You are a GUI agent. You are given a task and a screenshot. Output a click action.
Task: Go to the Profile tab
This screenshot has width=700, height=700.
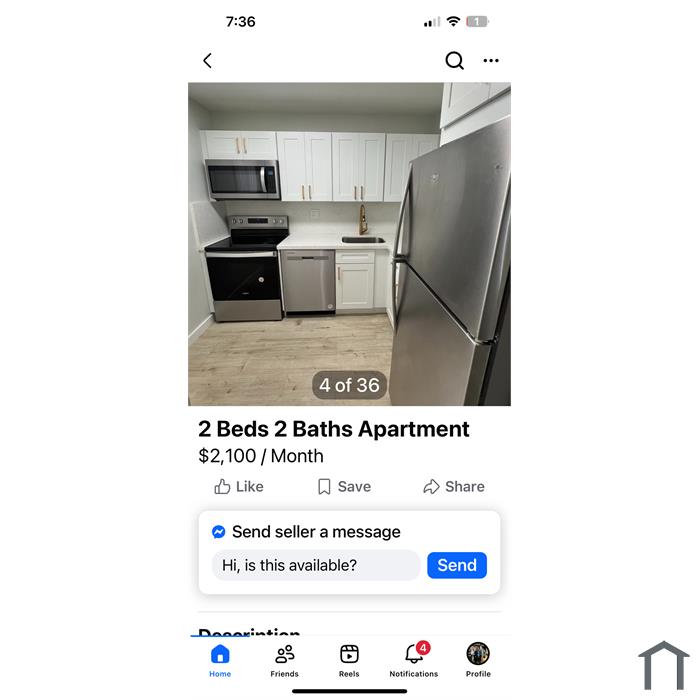[x=478, y=660]
